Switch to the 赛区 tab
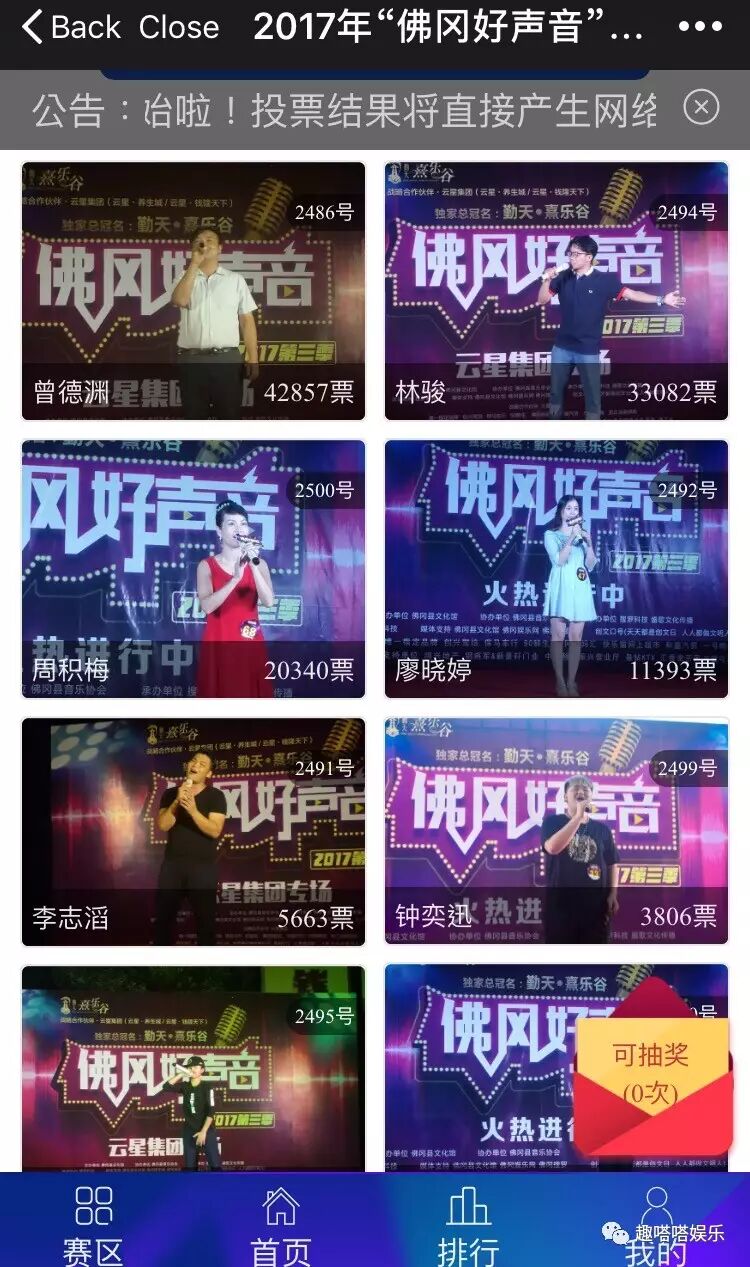 pyautogui.click(x=93, y=1223)
